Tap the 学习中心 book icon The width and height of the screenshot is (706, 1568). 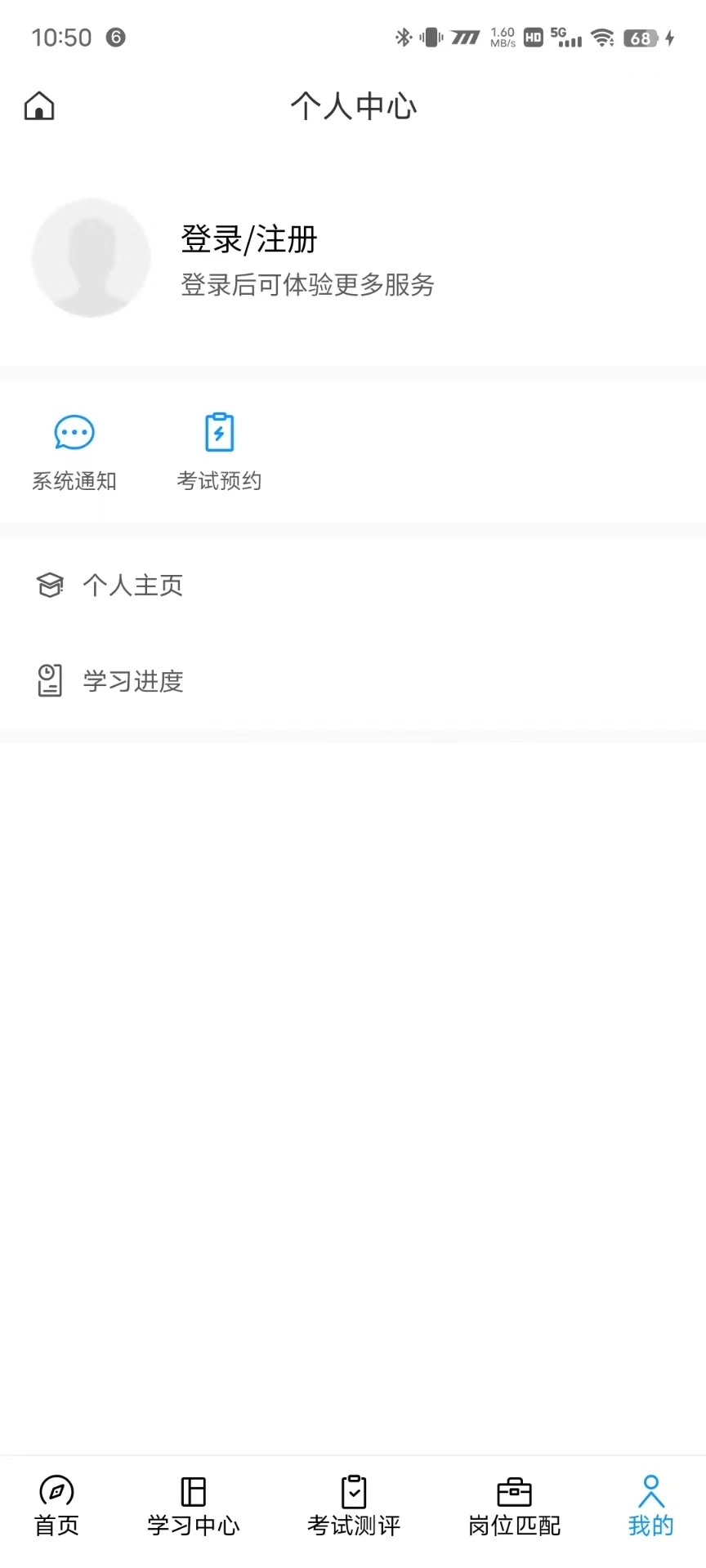pyautogui.click(x=193, y=1491)
